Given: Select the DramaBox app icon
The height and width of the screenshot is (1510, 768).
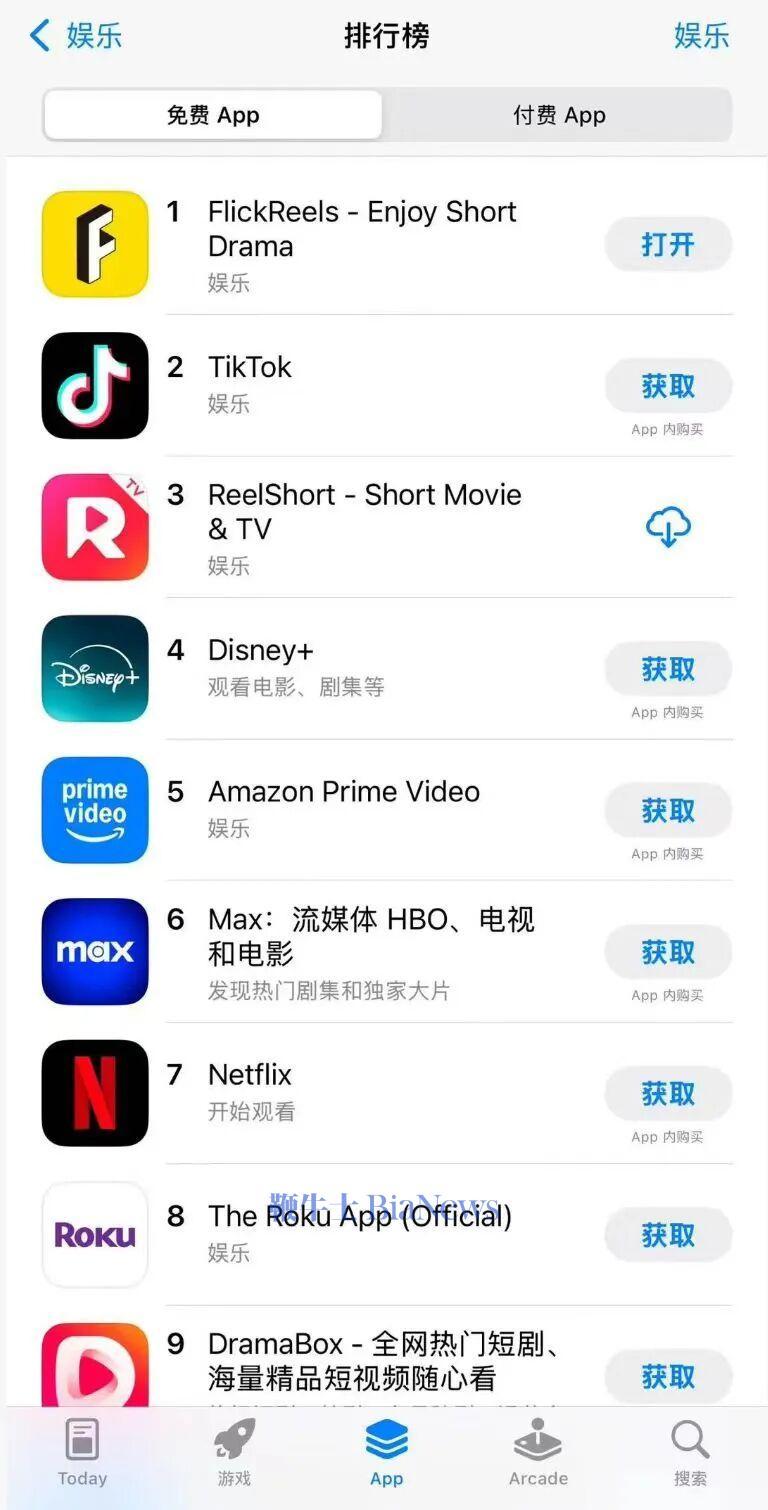Looking at the screenshot, I should point(95,1368).
